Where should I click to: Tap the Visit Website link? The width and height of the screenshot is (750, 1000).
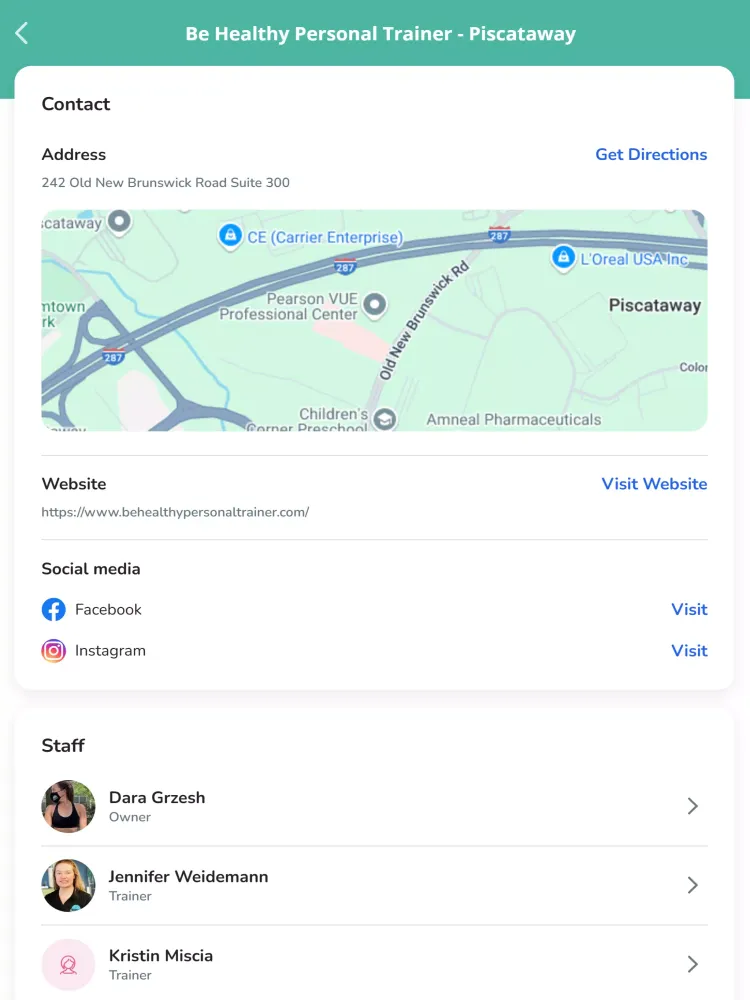point(654,484)
